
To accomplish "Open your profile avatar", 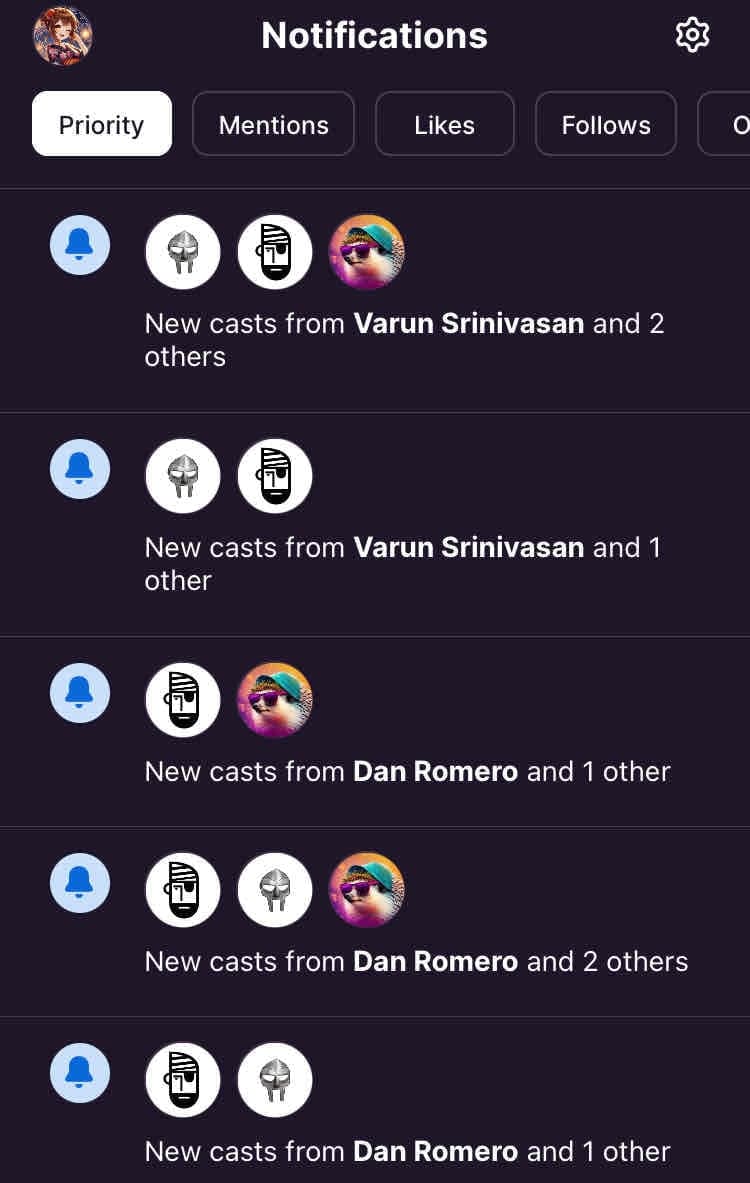I will 63,36.
